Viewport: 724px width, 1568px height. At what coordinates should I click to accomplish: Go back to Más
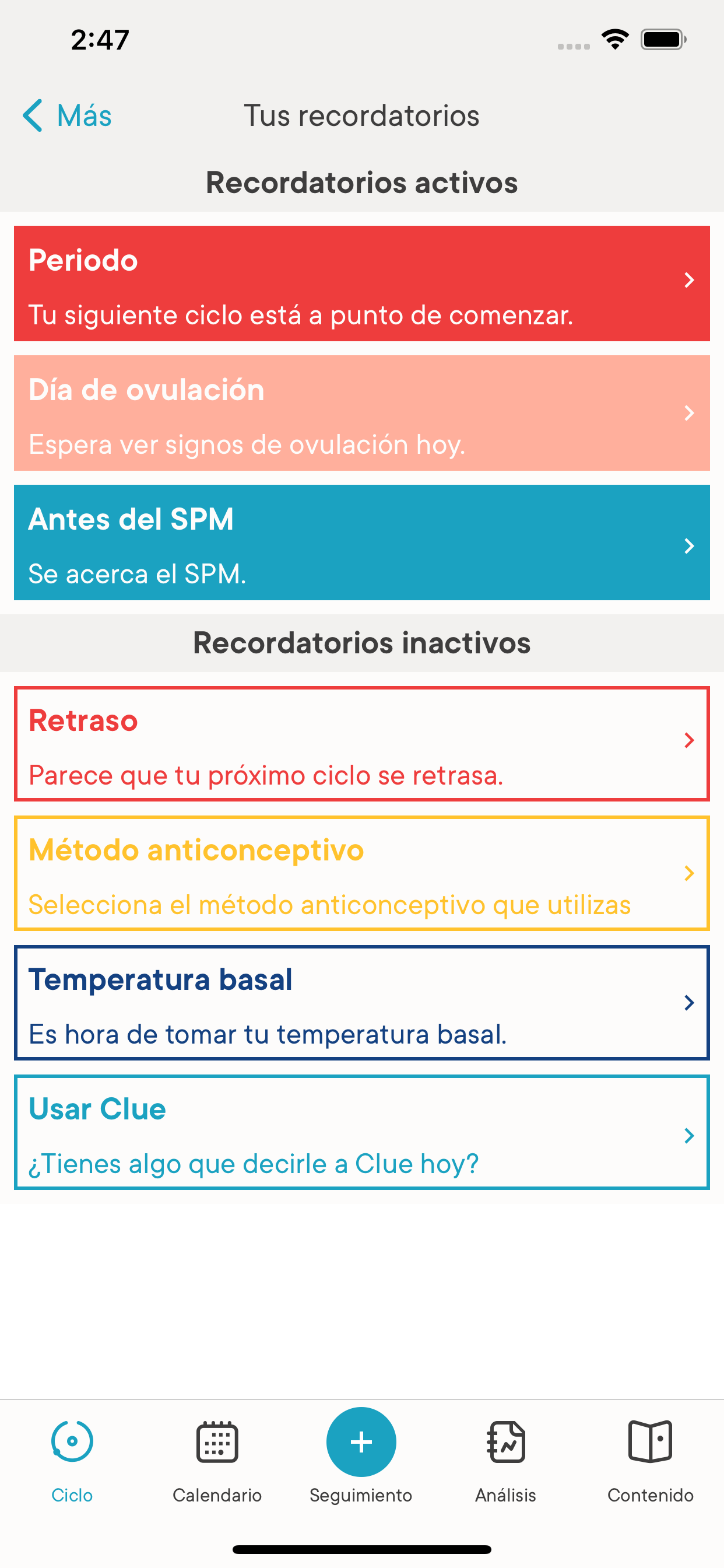pos(67,115)
